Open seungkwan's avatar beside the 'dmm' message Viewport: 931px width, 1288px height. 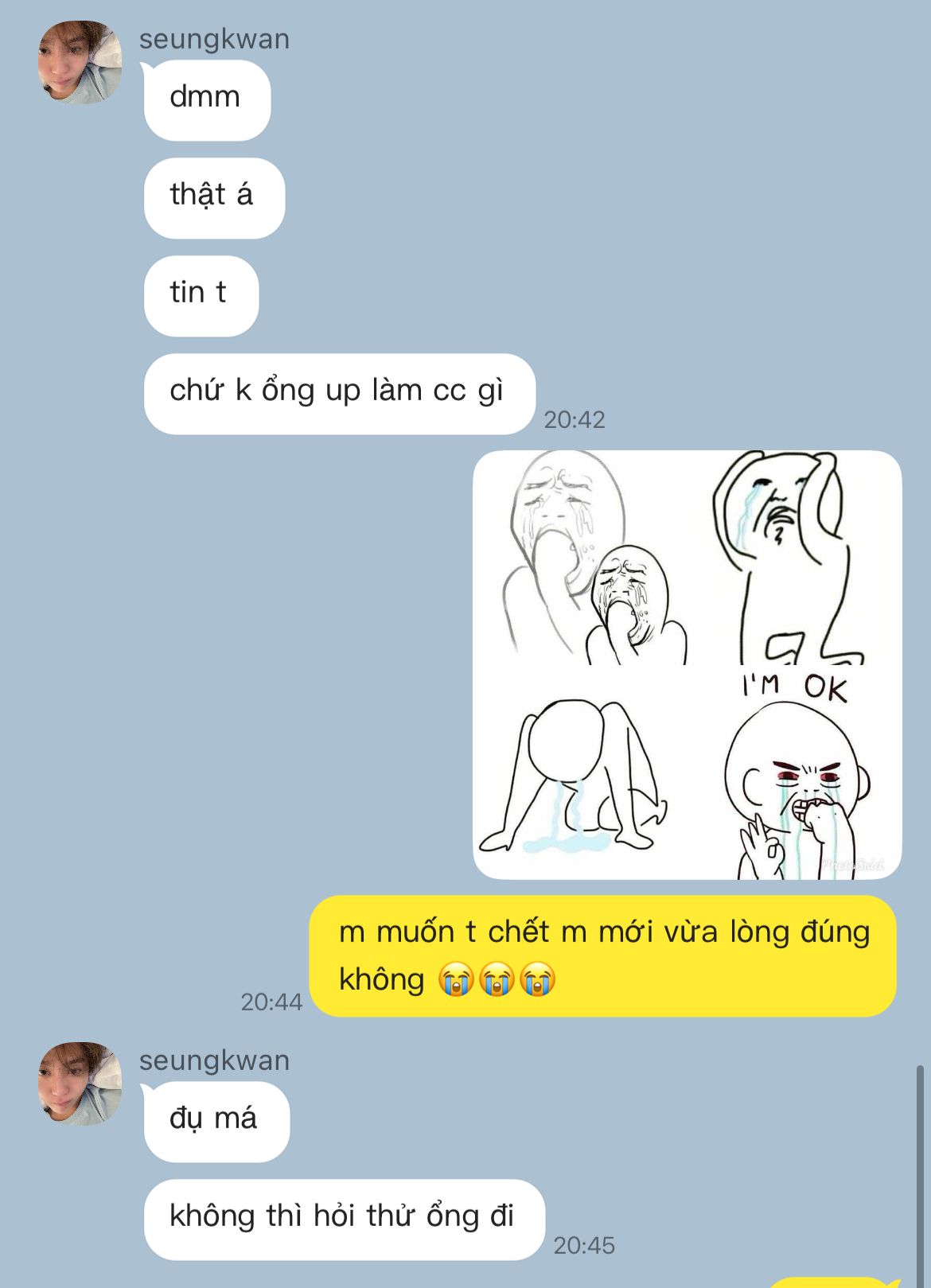click(80, 63)
